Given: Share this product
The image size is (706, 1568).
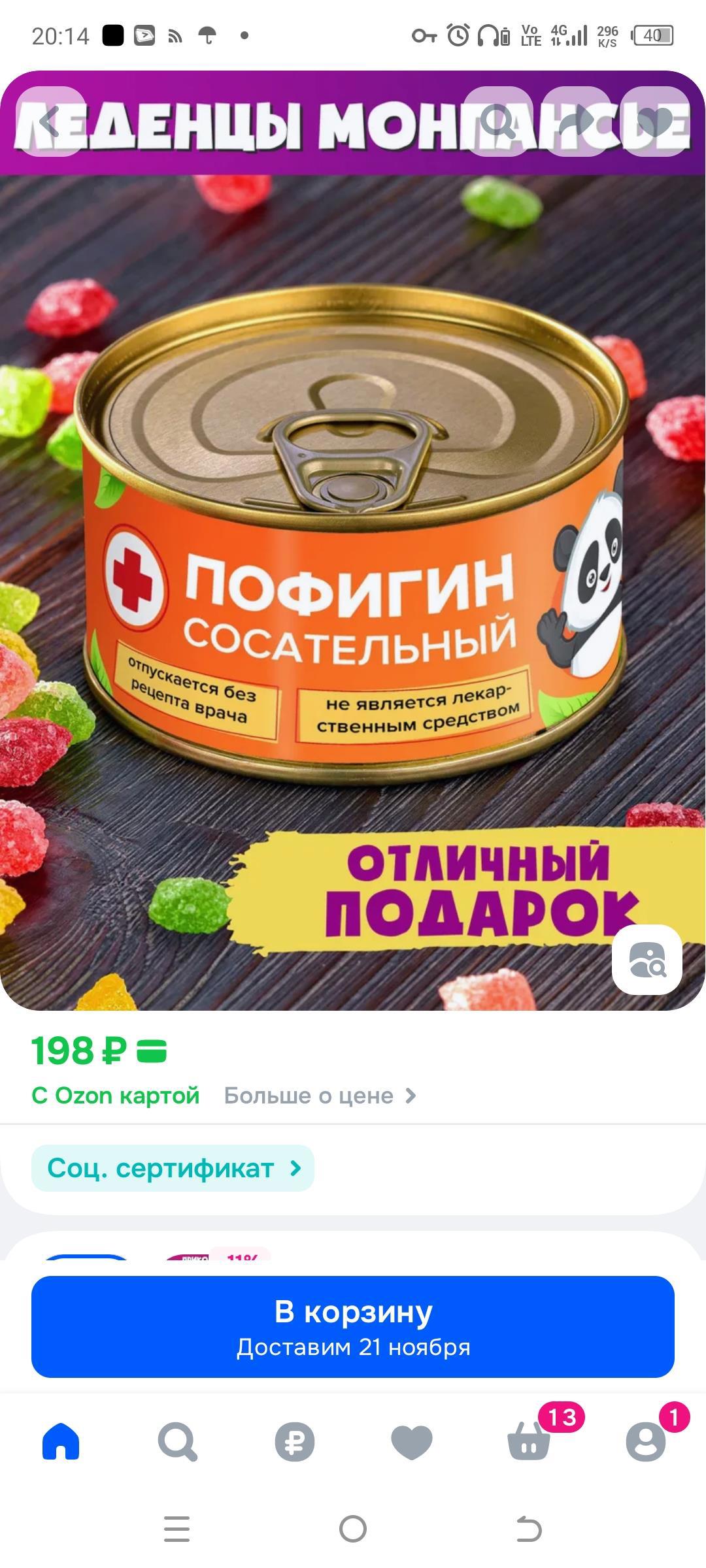Looking at the screenshot, I should pos(577,122).
